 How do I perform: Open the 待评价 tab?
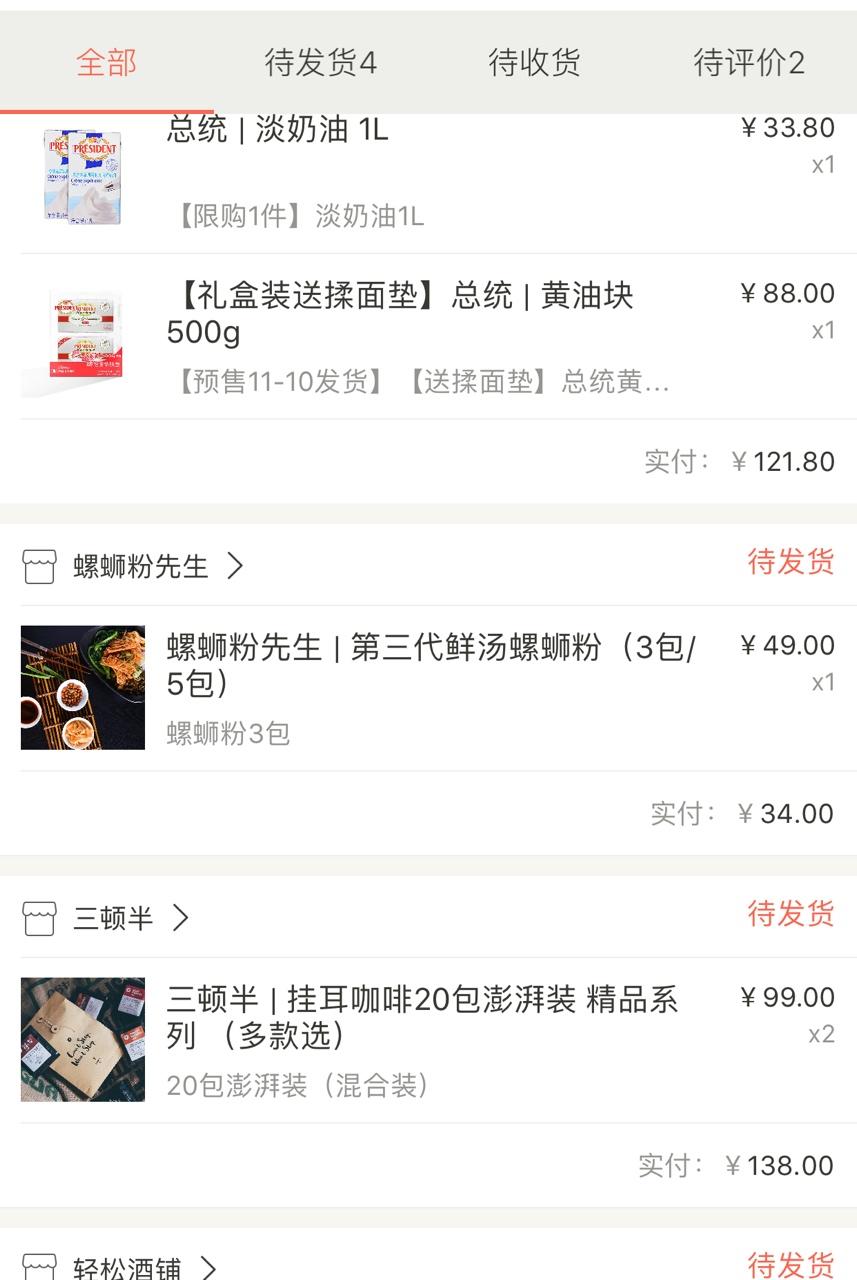click(x=749, y=63)
